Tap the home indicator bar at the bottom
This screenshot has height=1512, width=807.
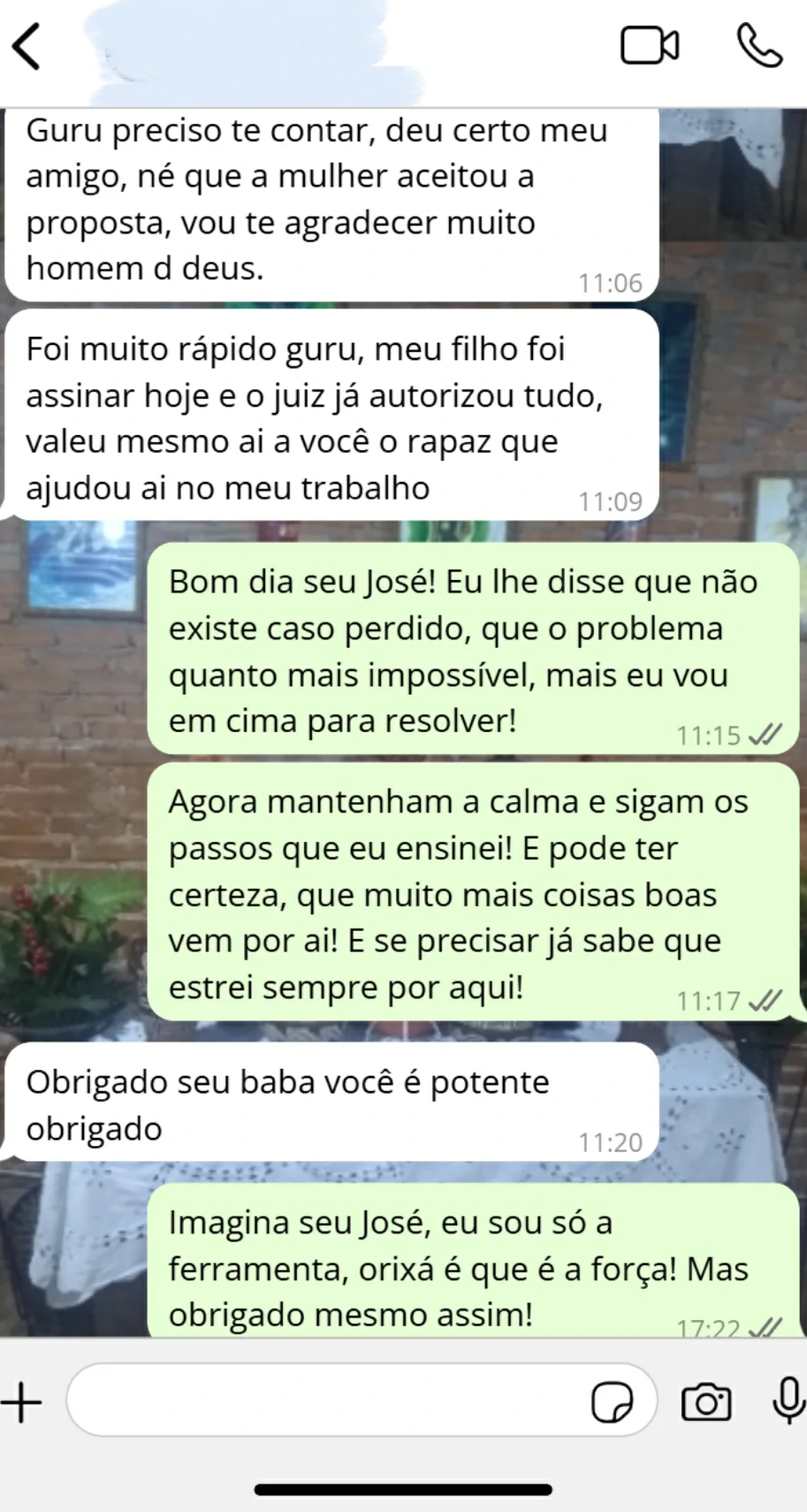click(x=403, y=1482)
